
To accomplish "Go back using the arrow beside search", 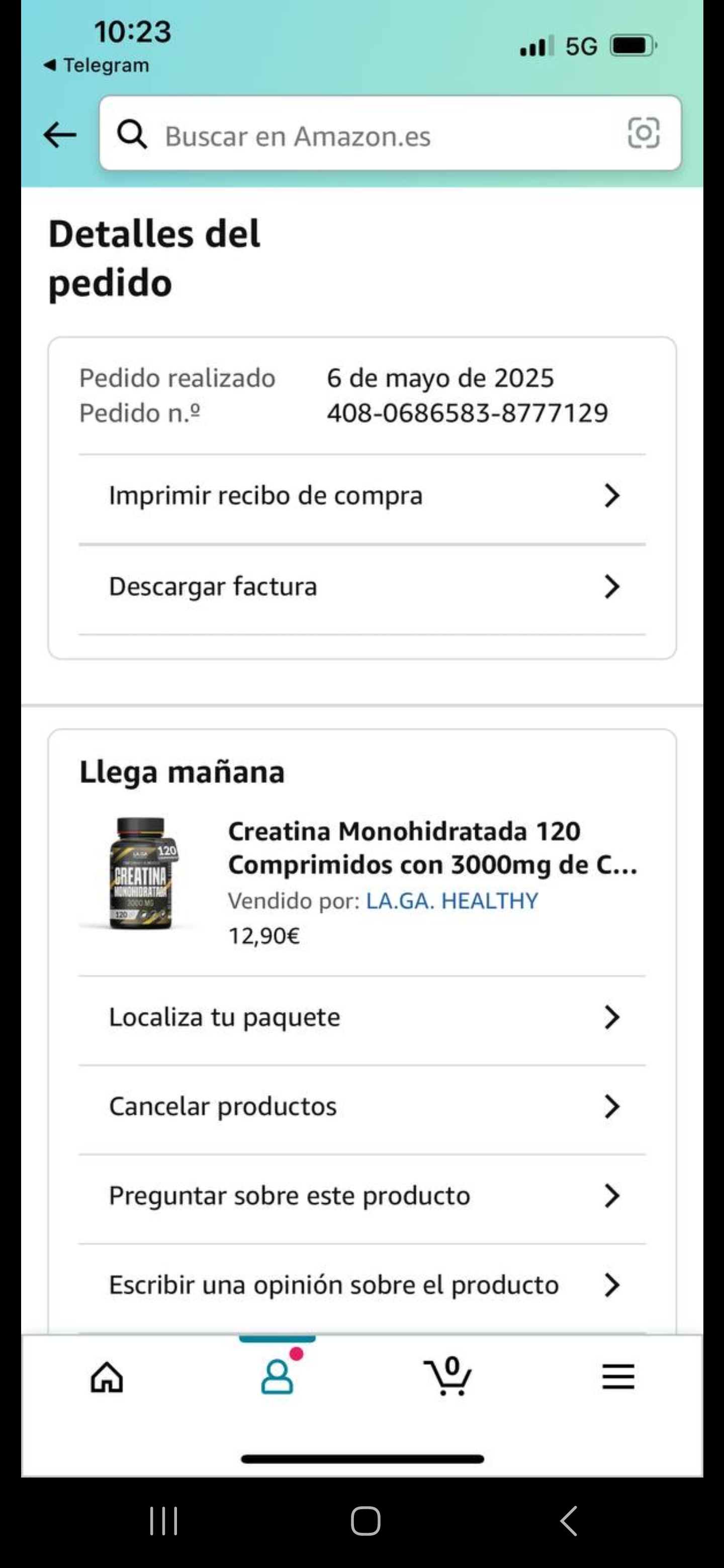I will (60, 135).
